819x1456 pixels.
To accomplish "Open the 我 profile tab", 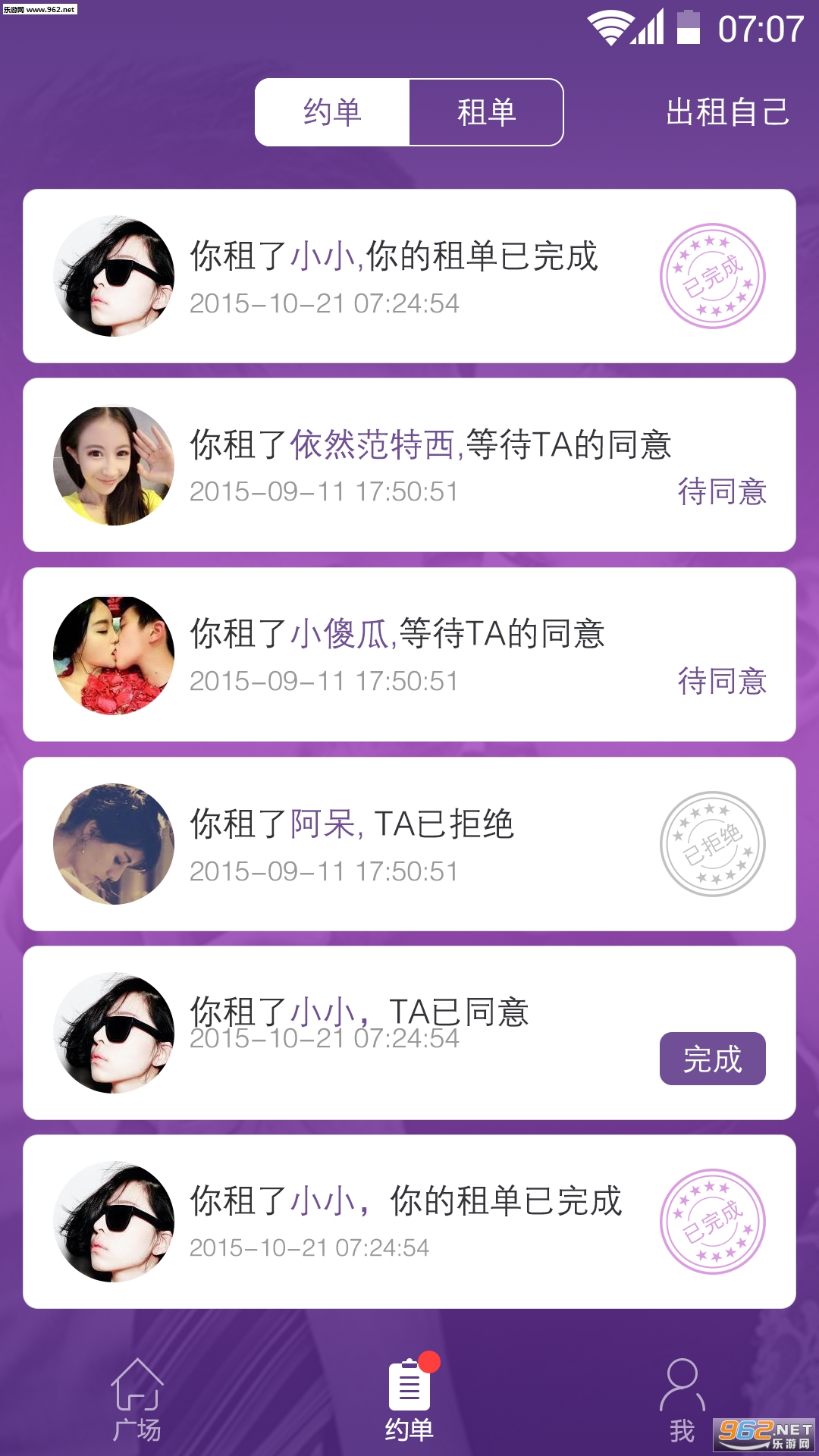I will 682,1400.
